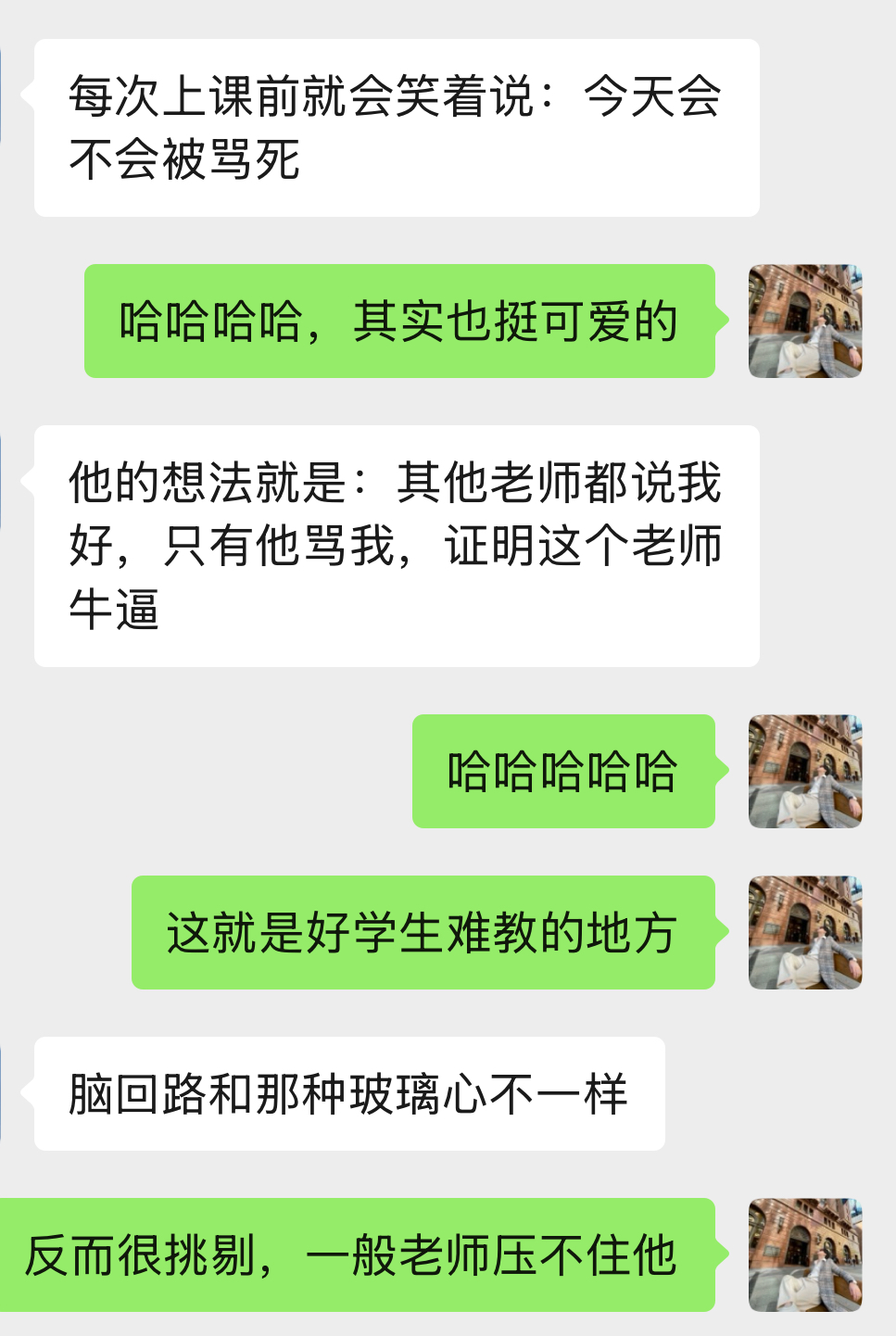
Task: View profile from avatar beside "这就是好学生难教的地方"
Action: [804, 932]
